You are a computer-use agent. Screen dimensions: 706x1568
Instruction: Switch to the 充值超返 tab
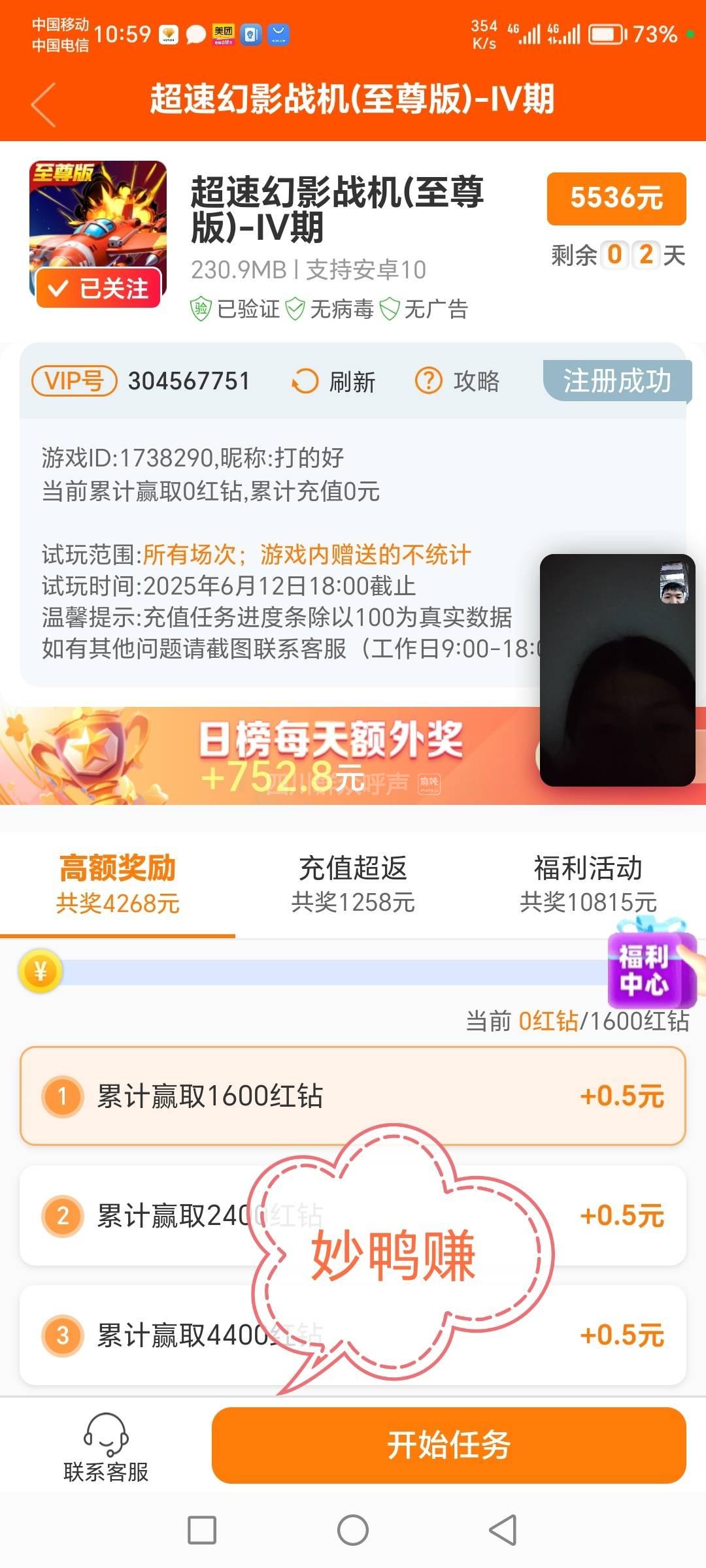tap(353, 883)
